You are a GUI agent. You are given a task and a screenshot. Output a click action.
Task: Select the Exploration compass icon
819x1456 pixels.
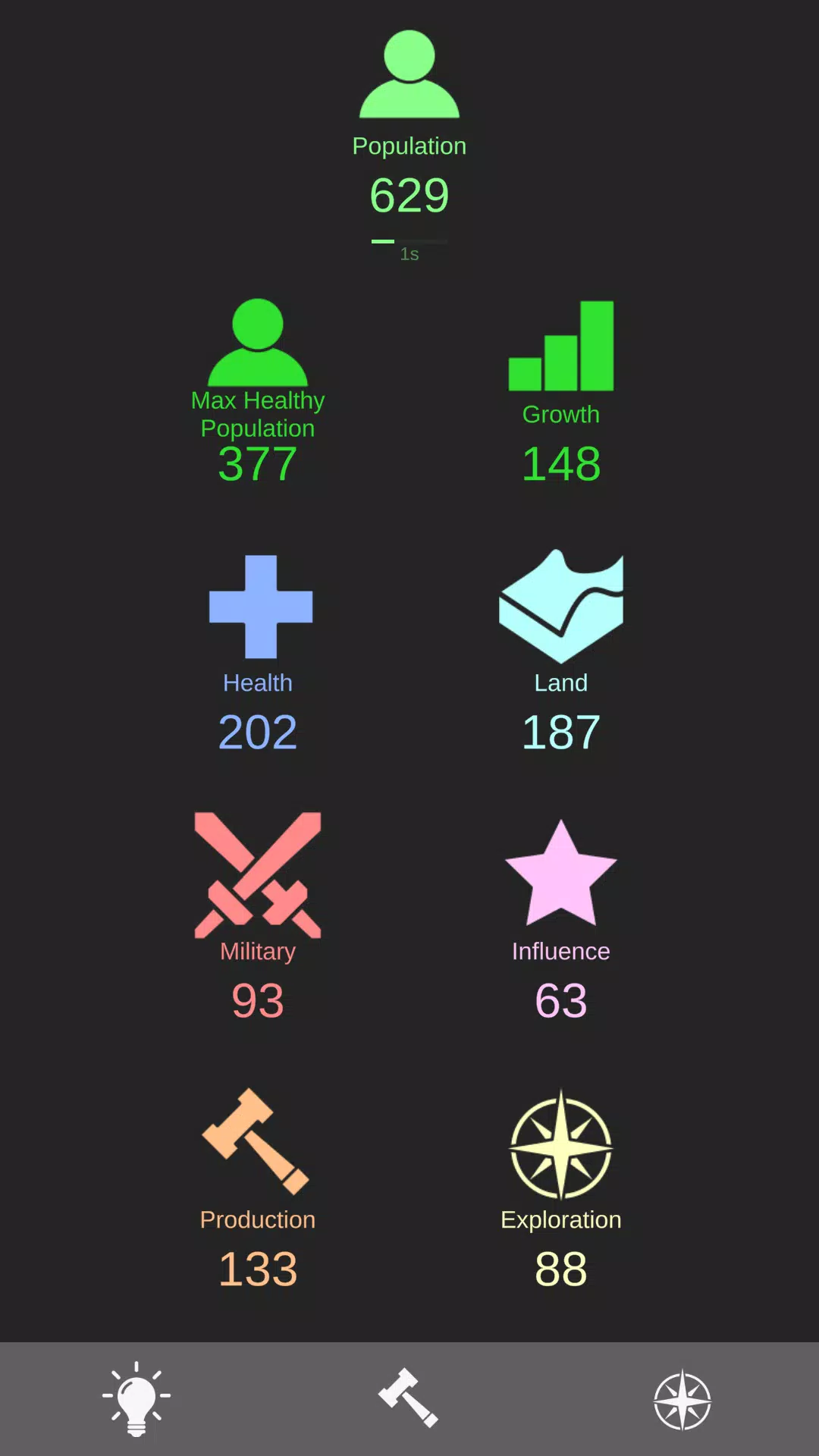(561, 1145)
